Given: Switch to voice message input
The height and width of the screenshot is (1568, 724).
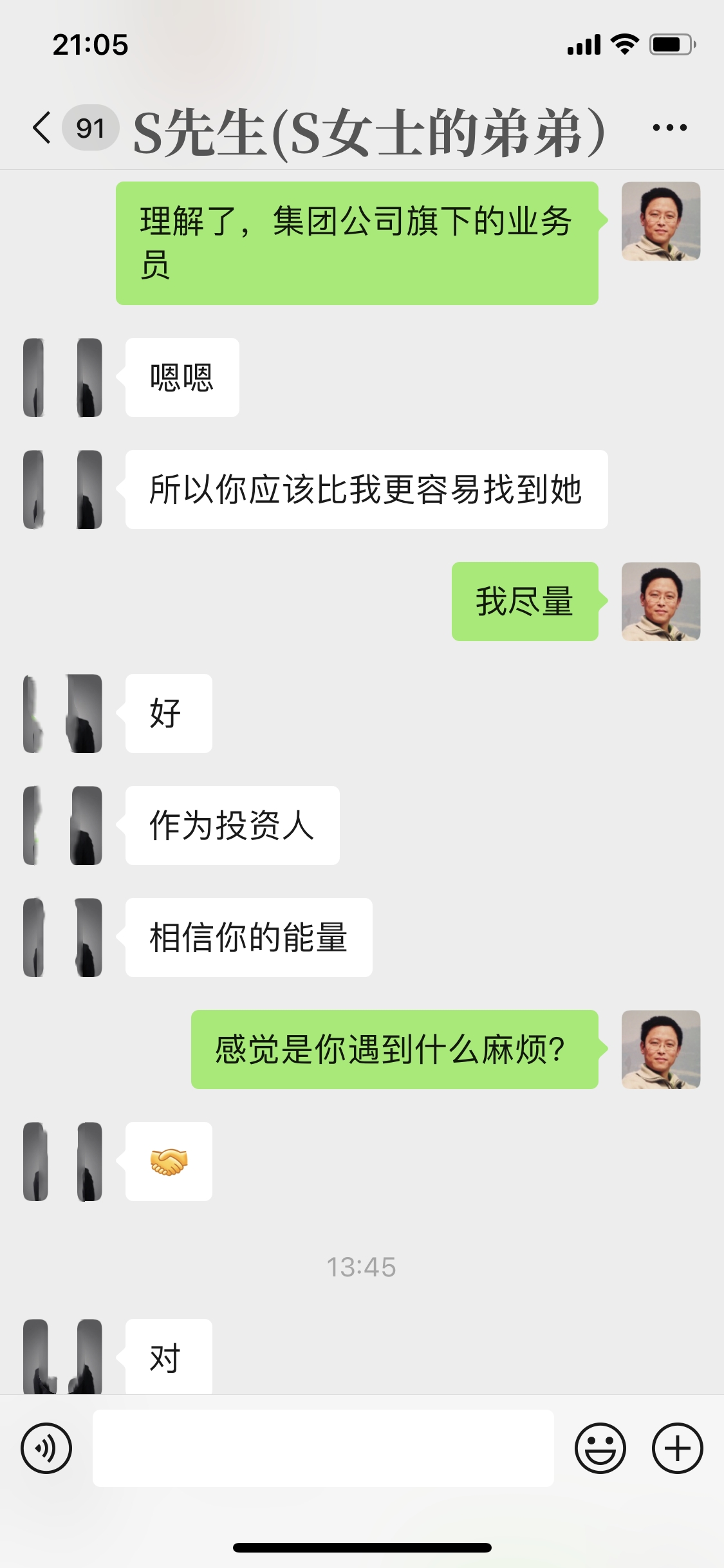Looking at the screenshot, I should 46,1448.
